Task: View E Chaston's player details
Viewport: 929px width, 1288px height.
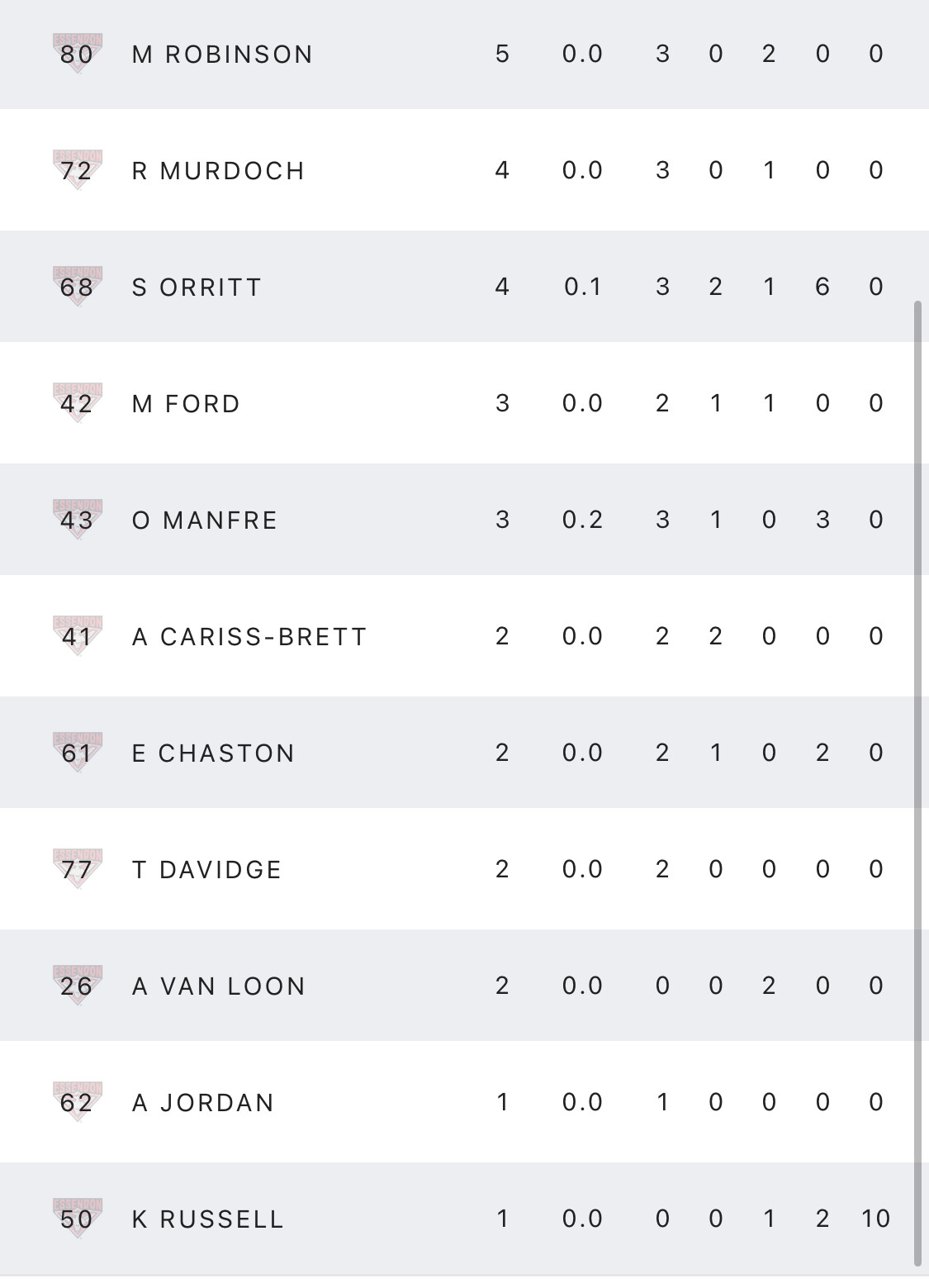Action: 214,753
